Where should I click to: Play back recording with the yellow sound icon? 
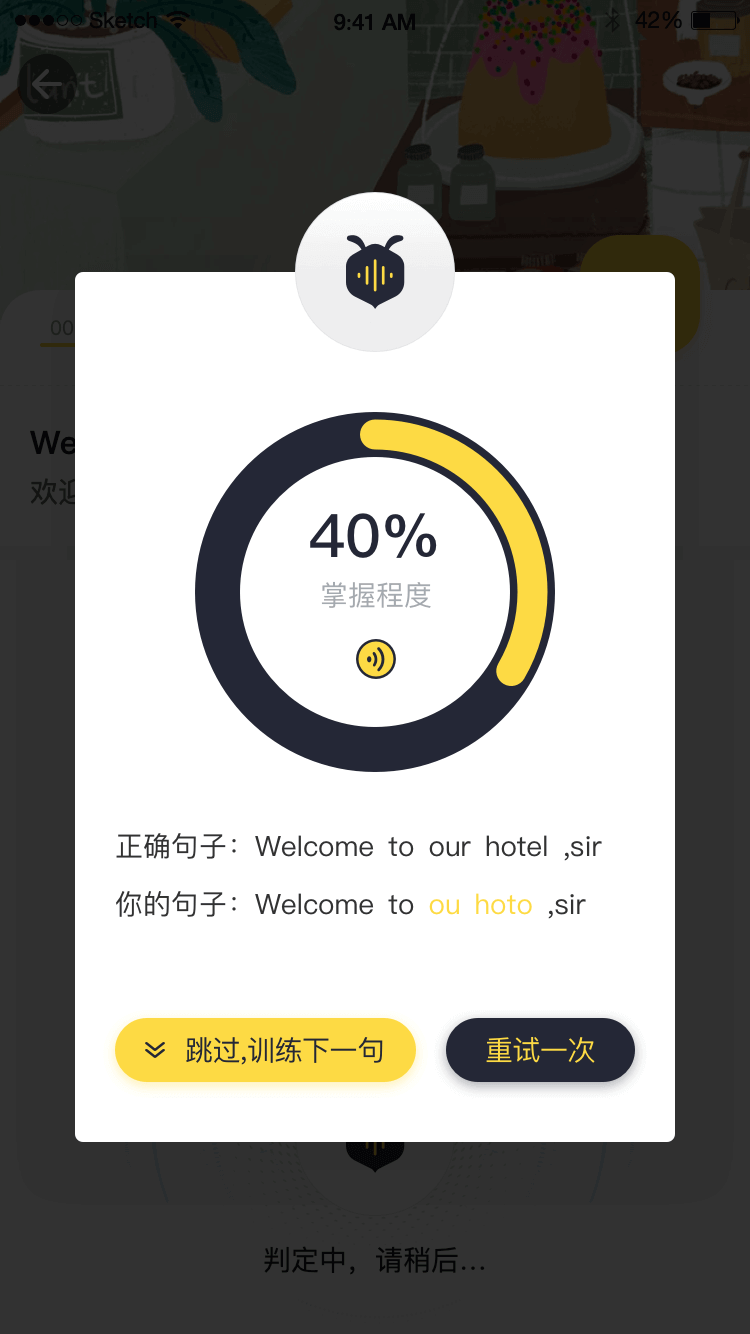[376, 659]
